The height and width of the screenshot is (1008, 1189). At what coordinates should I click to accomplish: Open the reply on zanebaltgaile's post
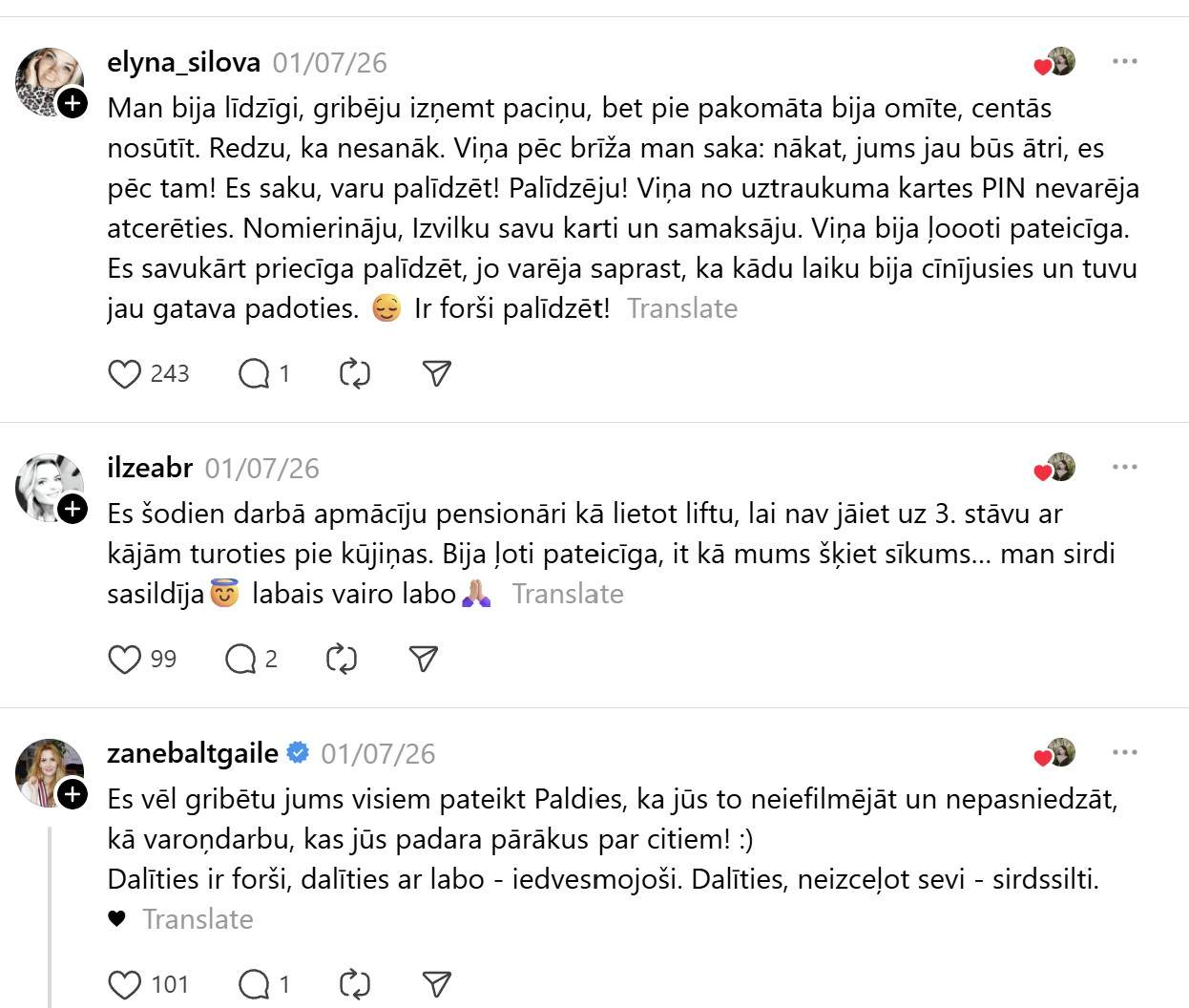[254, 984]
